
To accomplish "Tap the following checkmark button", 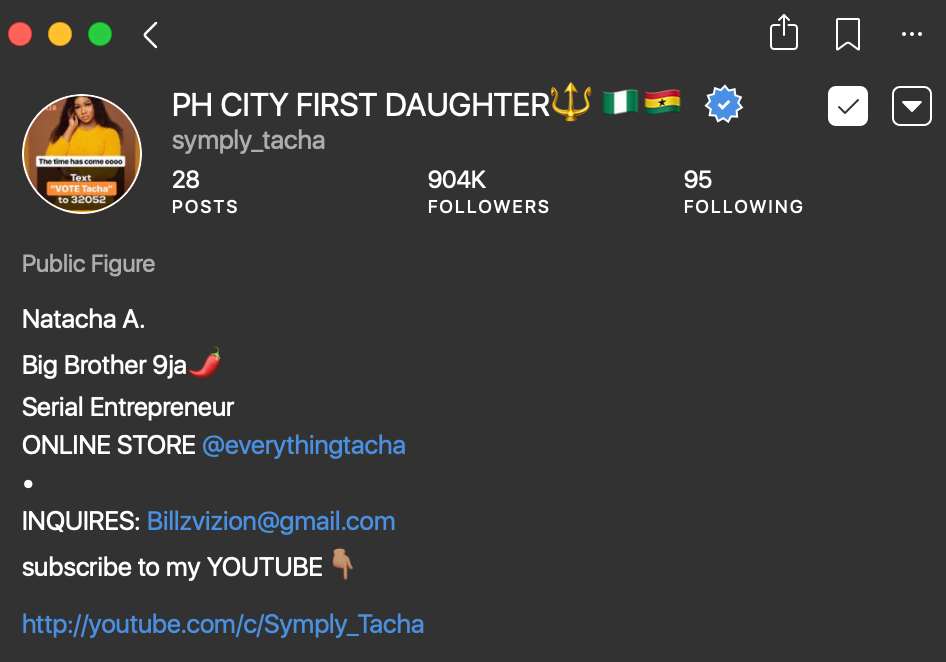I will point(848,106).
